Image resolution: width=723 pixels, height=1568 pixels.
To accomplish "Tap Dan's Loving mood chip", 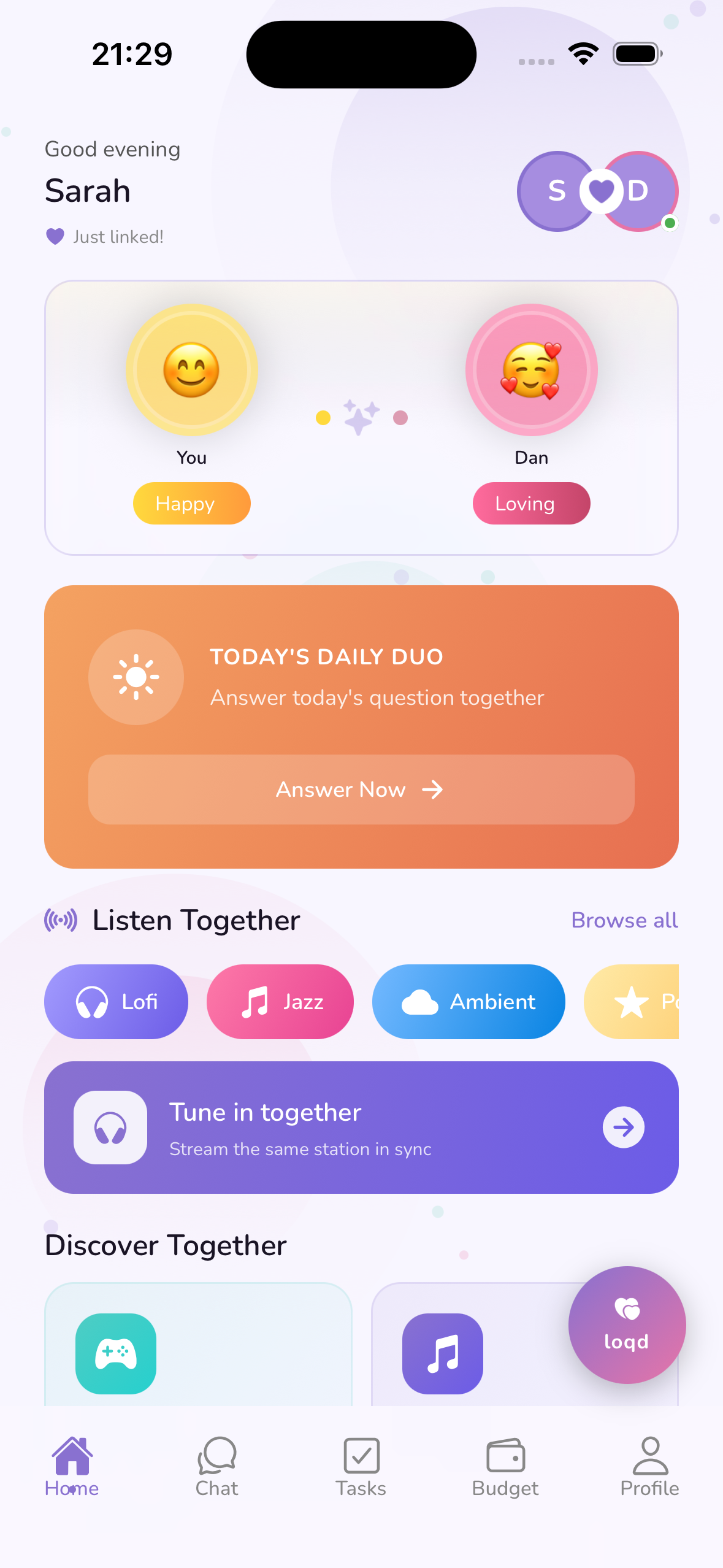I will (x=531, y=504).
